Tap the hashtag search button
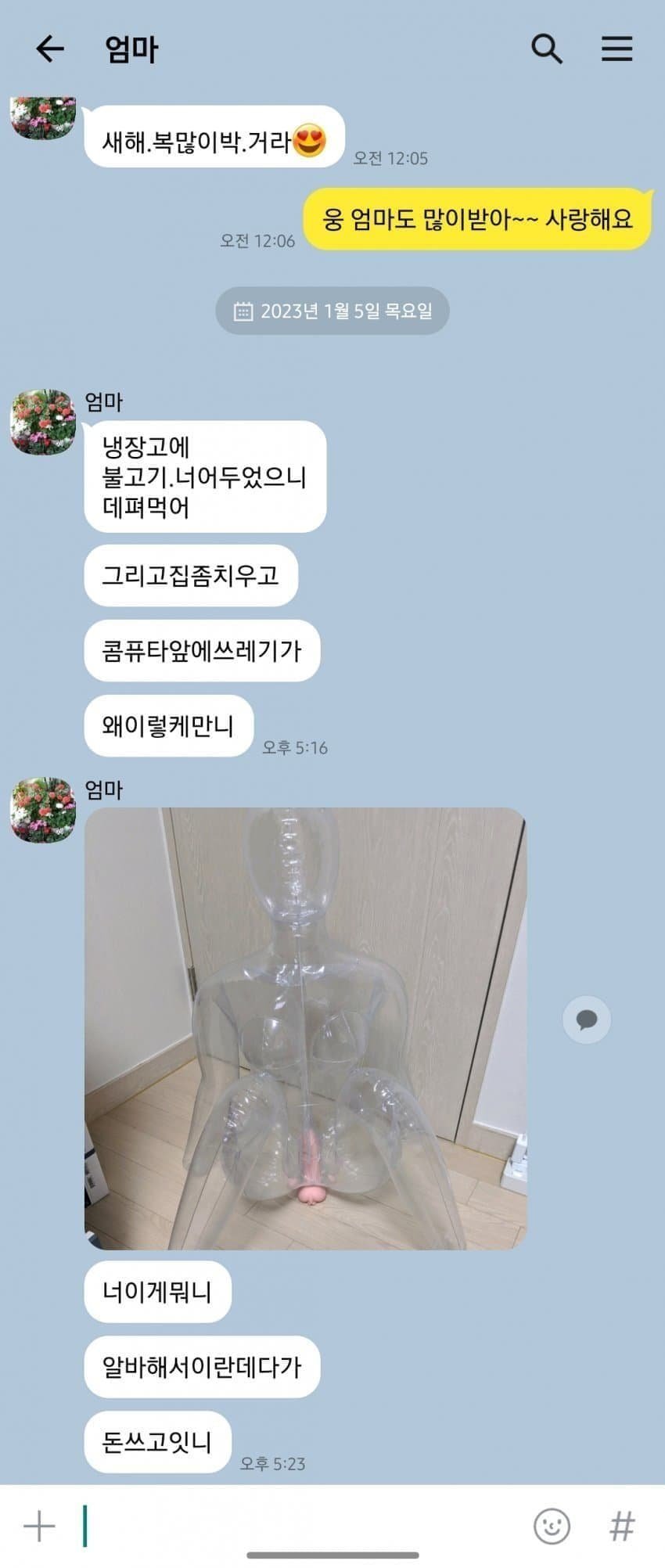Image resolution: width=665 pixels, height=1568 pixels. tap(621, 1527)
